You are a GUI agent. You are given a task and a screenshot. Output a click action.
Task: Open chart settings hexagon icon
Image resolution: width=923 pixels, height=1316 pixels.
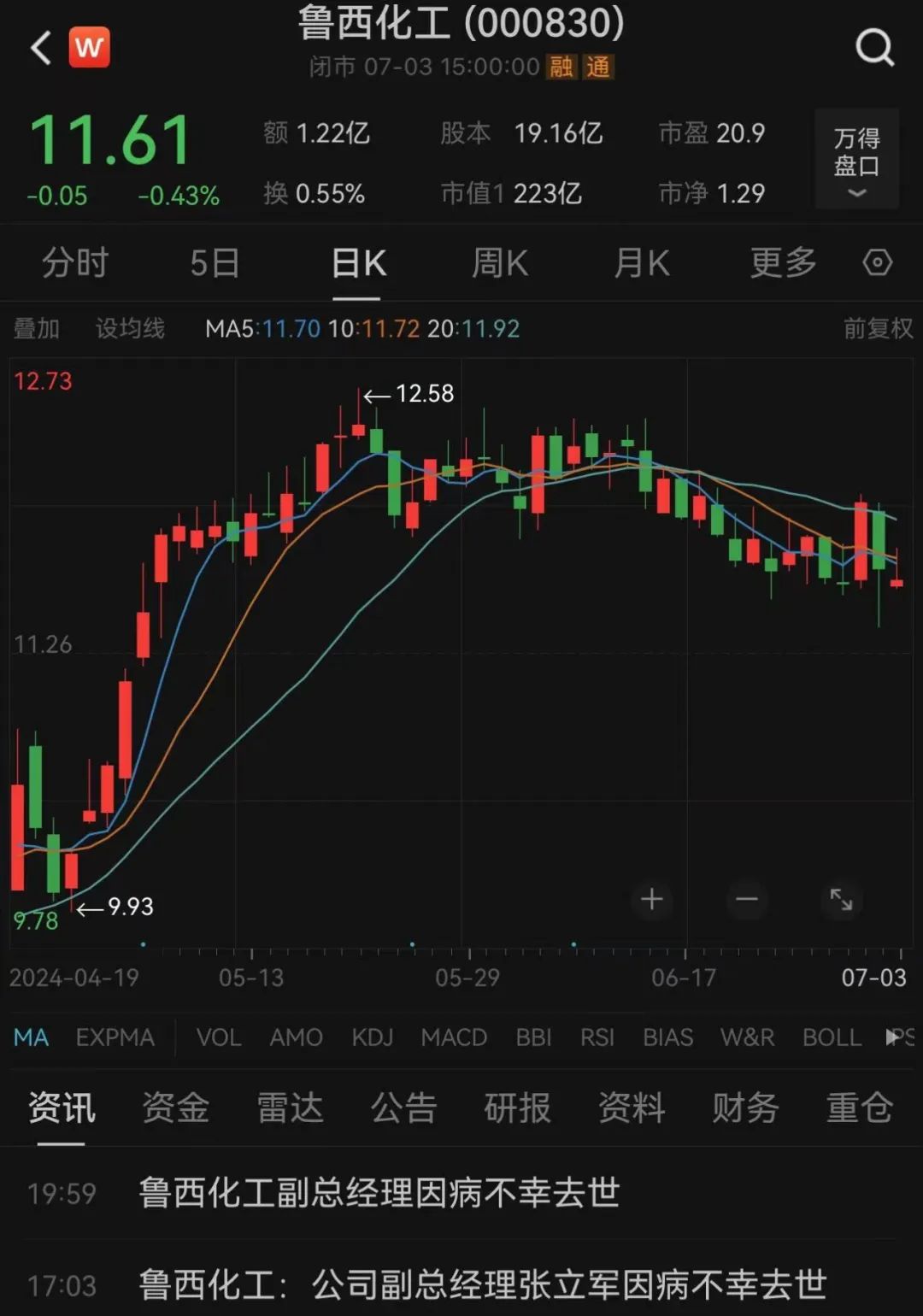tap(878, 263)
